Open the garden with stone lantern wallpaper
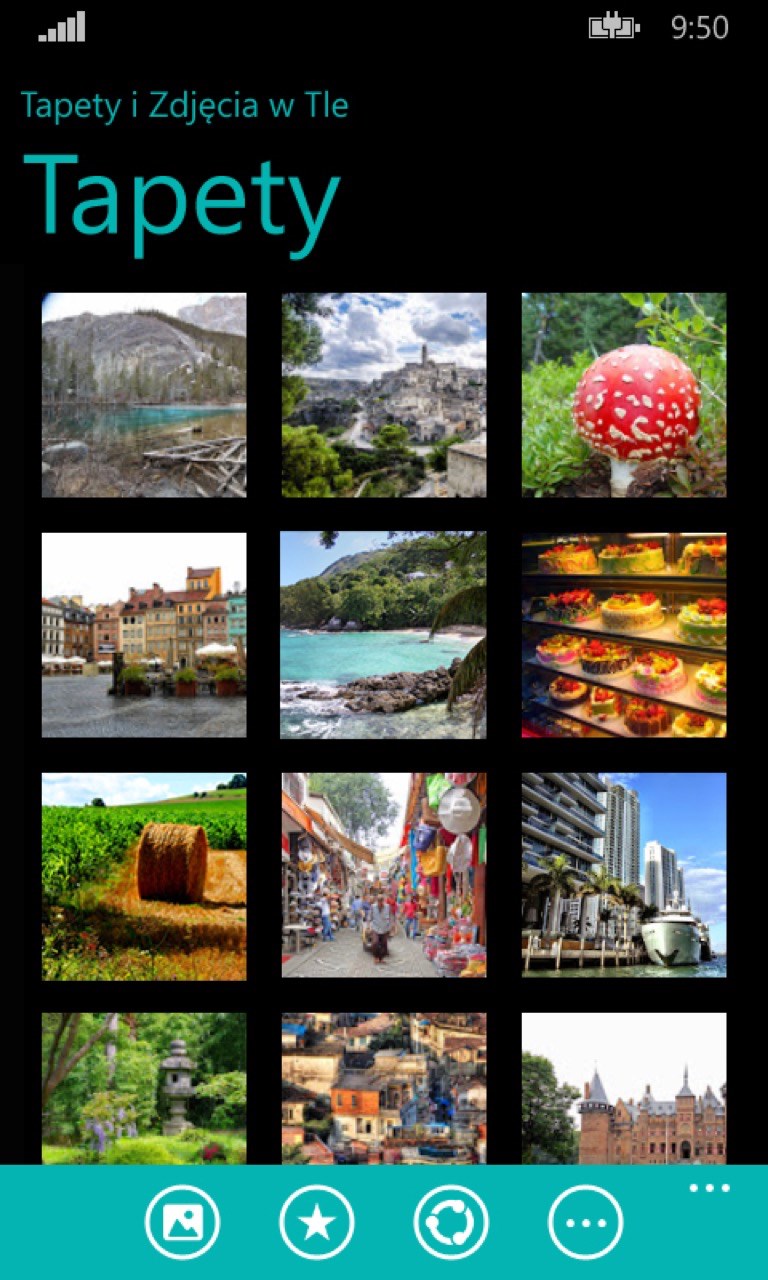This screenshot has height=1280, width=768. tap(144, 1088)
